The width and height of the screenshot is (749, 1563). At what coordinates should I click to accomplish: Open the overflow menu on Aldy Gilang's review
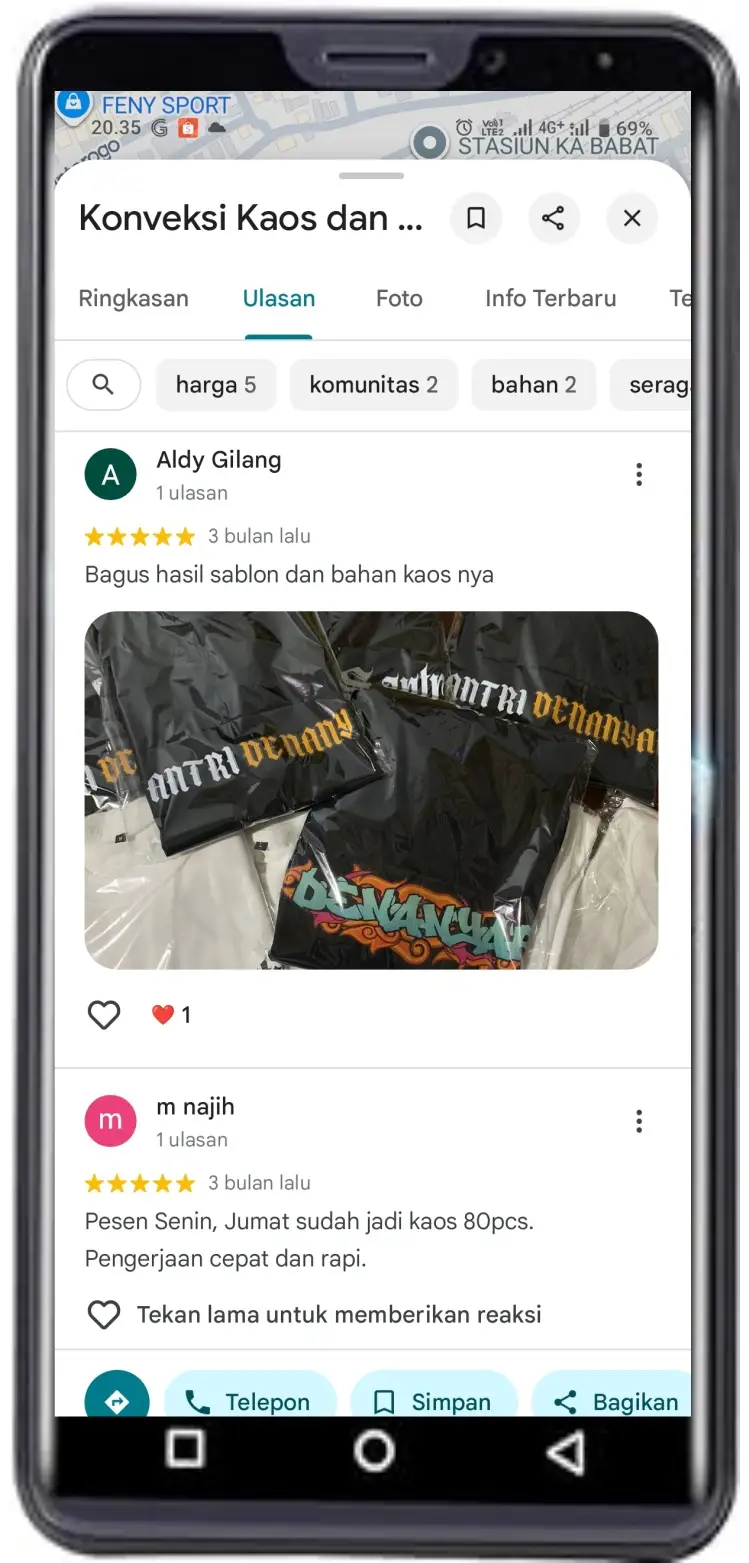639,475
